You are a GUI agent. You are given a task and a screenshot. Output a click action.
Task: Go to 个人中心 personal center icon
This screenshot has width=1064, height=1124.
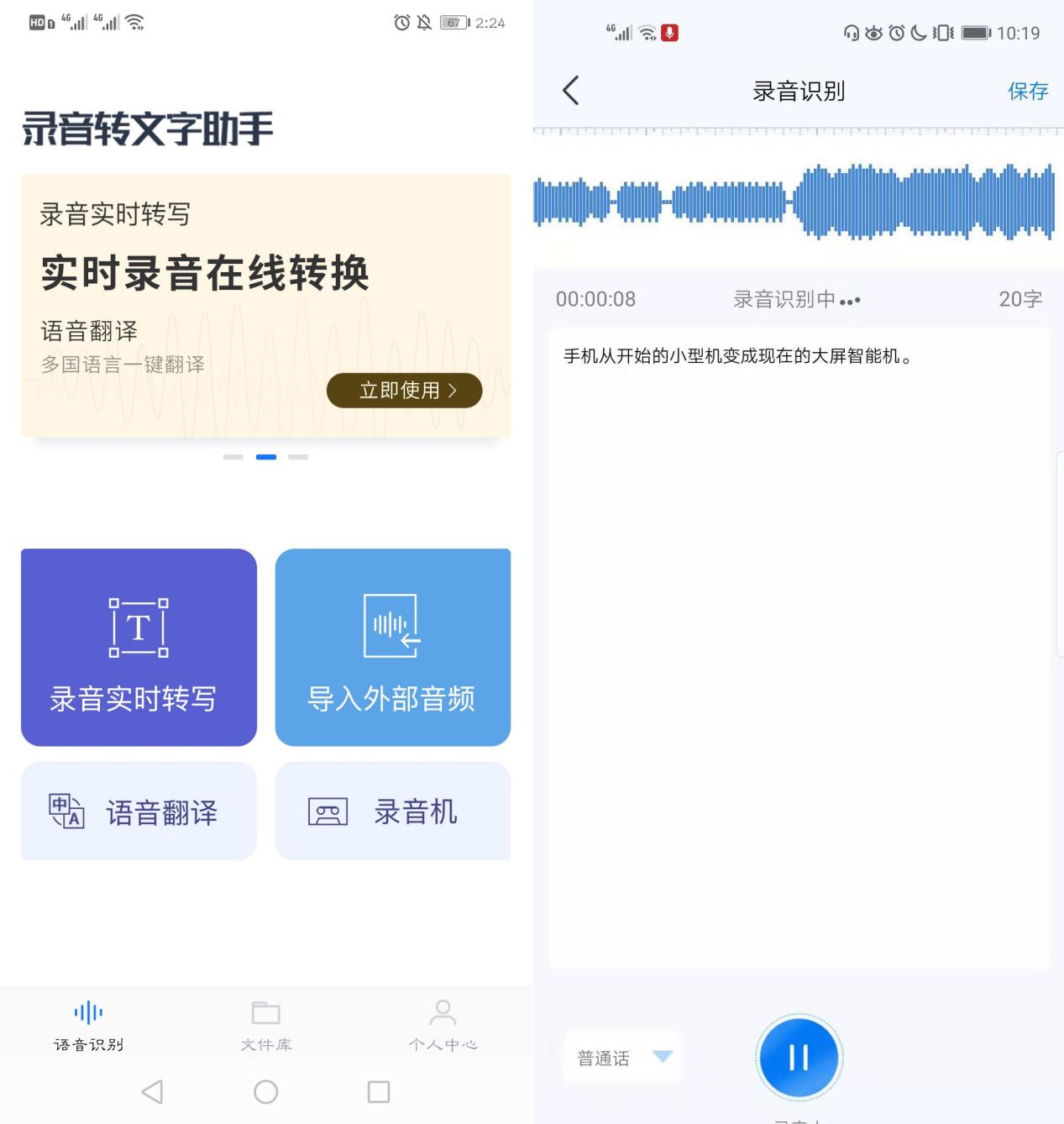(443, 1012)
